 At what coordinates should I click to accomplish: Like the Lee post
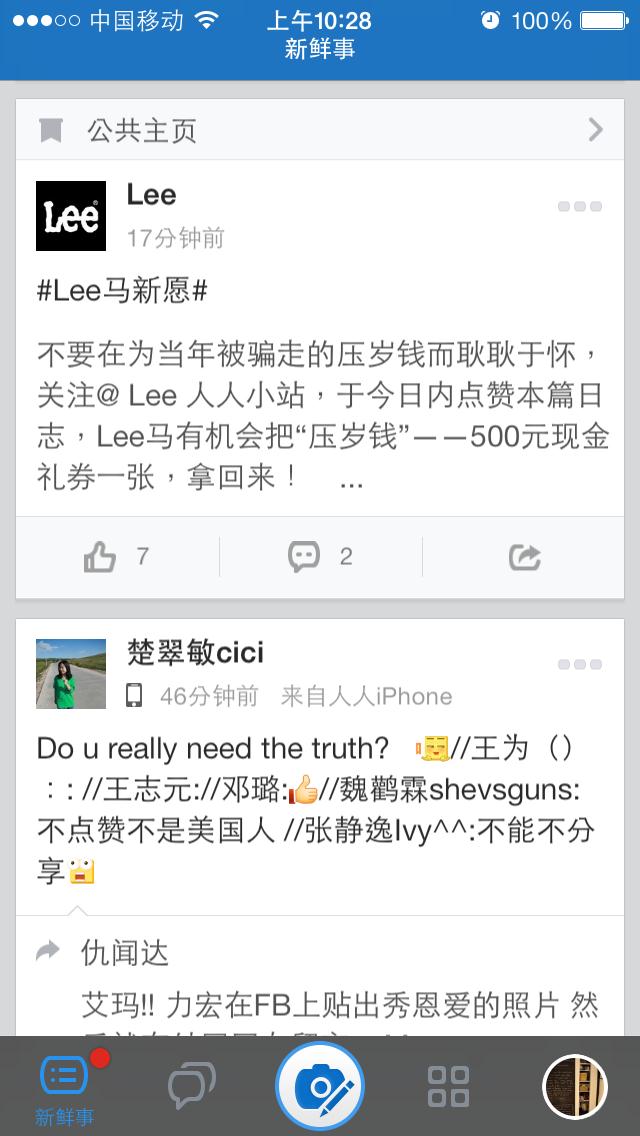[x=116, y=557]
